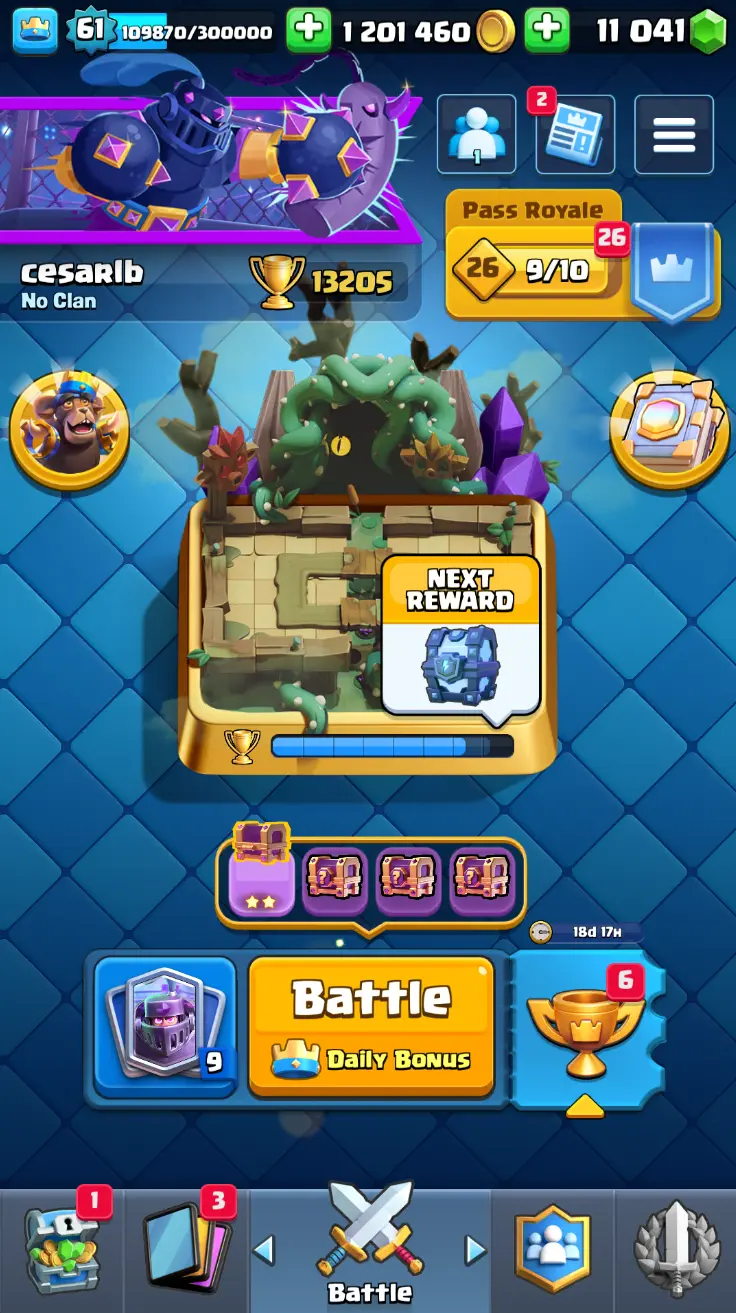Viewport: 736px width, 1313px height.
Task: Tap the King level crown icon
Action: 34,31
